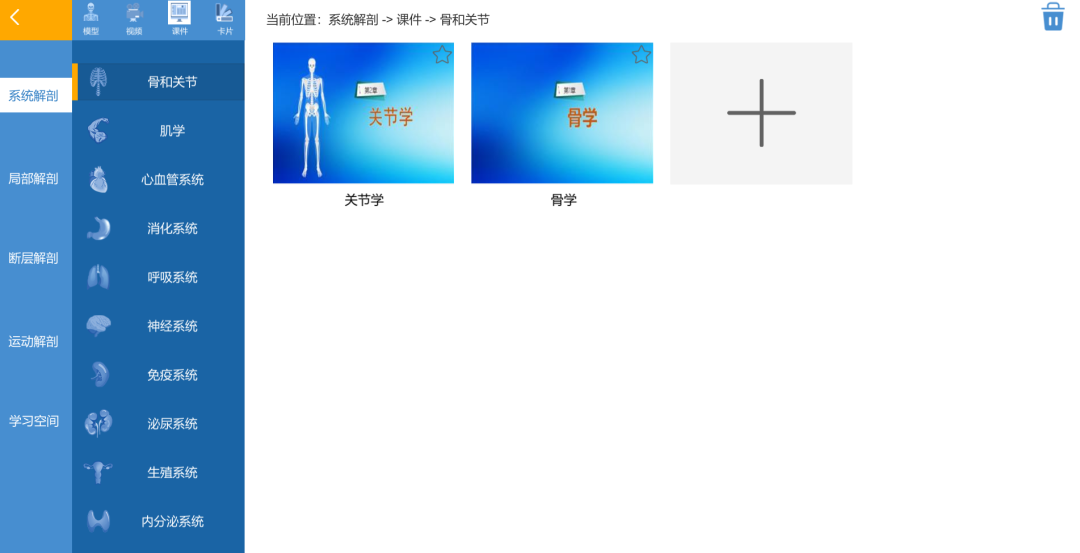Open the 关节学 courseware
Viewport: 1080px width, 553px height.
[363, 114]
